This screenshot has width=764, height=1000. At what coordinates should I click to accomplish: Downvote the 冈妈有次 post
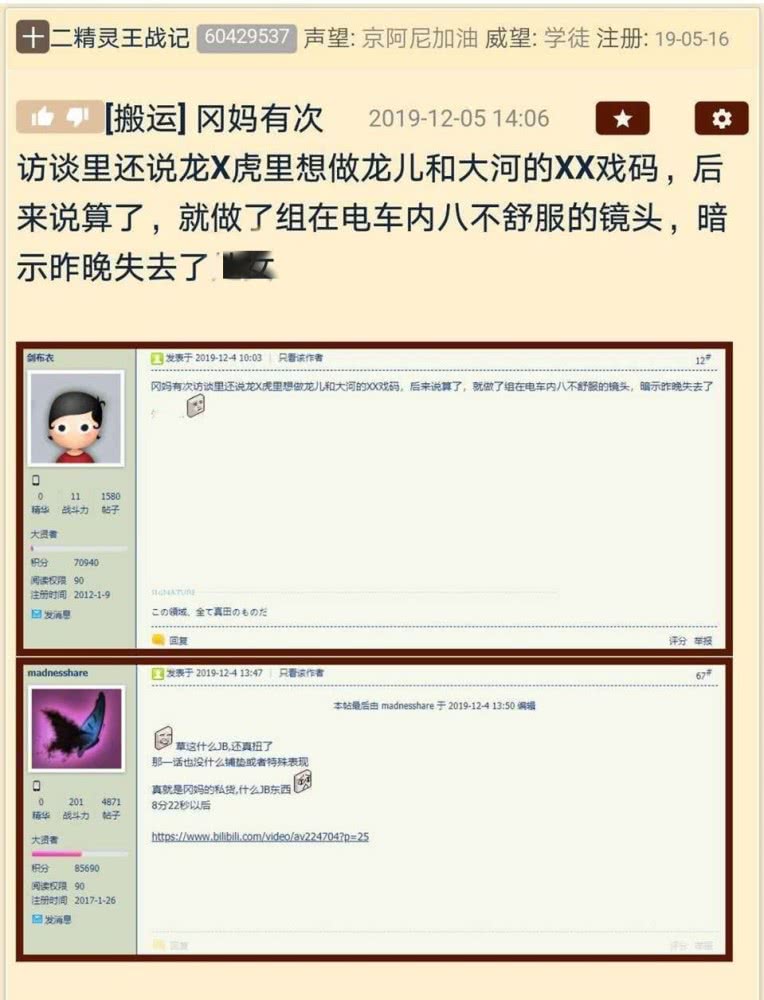pyautogui.click(x=77, y=119)
